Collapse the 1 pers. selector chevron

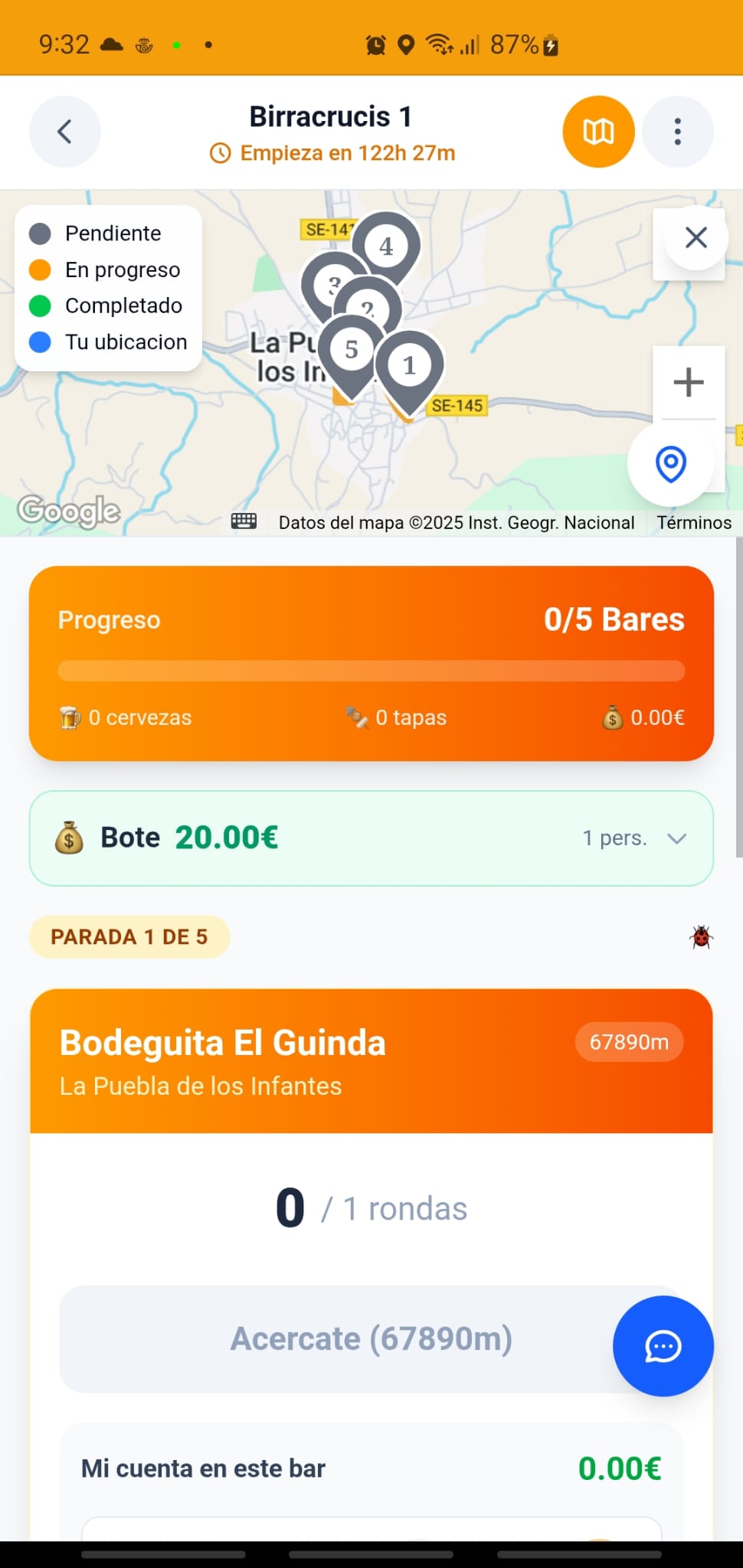[677, 838]
